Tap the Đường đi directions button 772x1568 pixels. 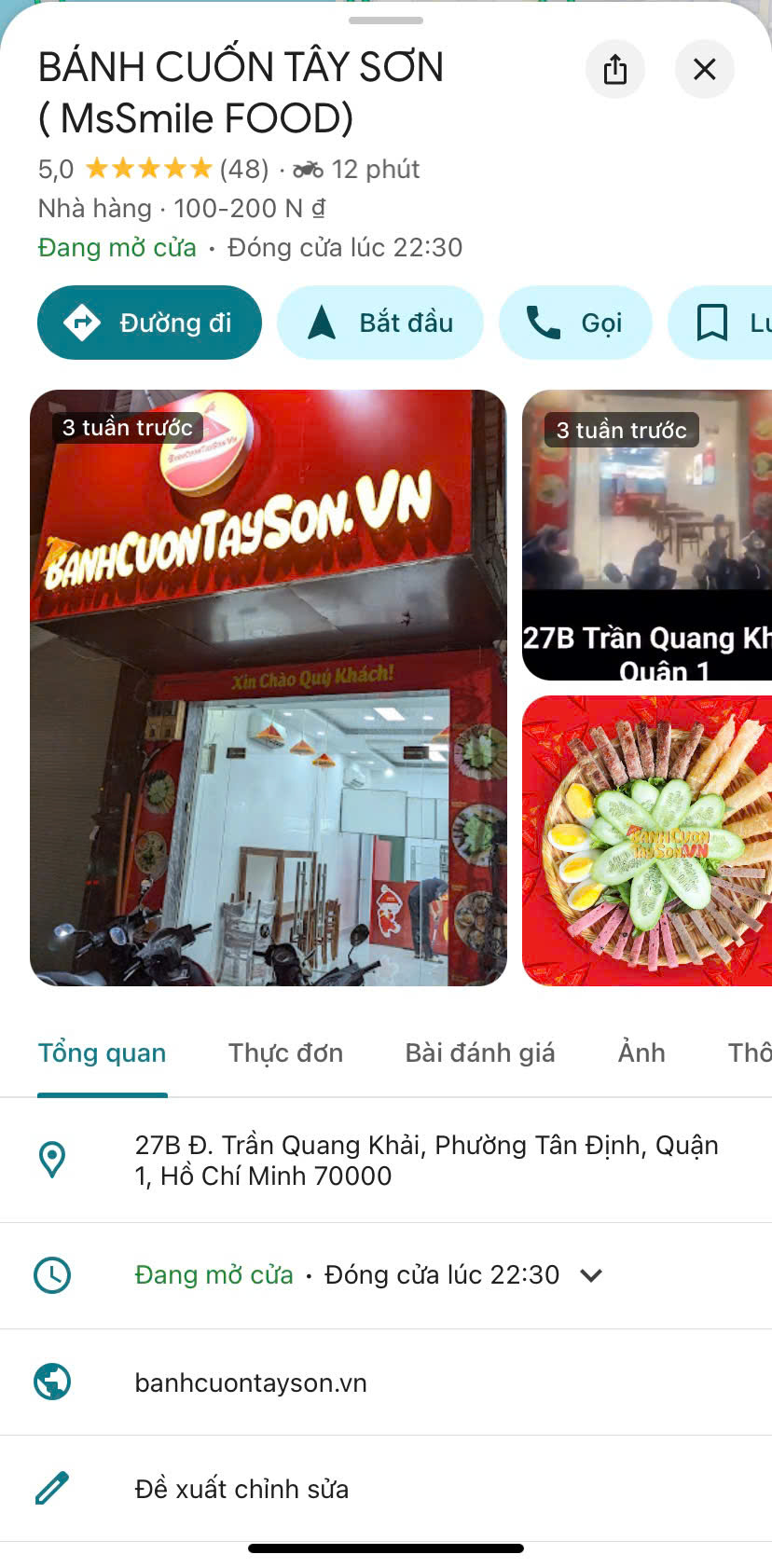point(149,323)
